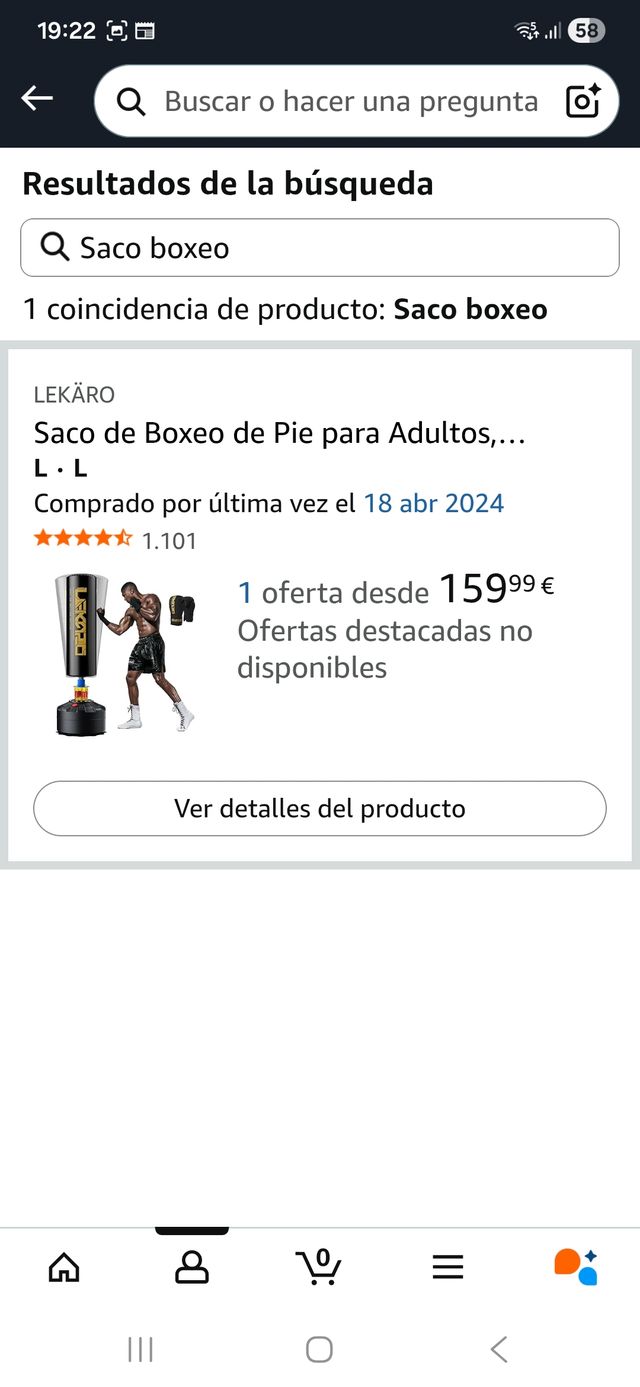Open system recent apps
This screenshot has width=640, height=1387.
140,1350
